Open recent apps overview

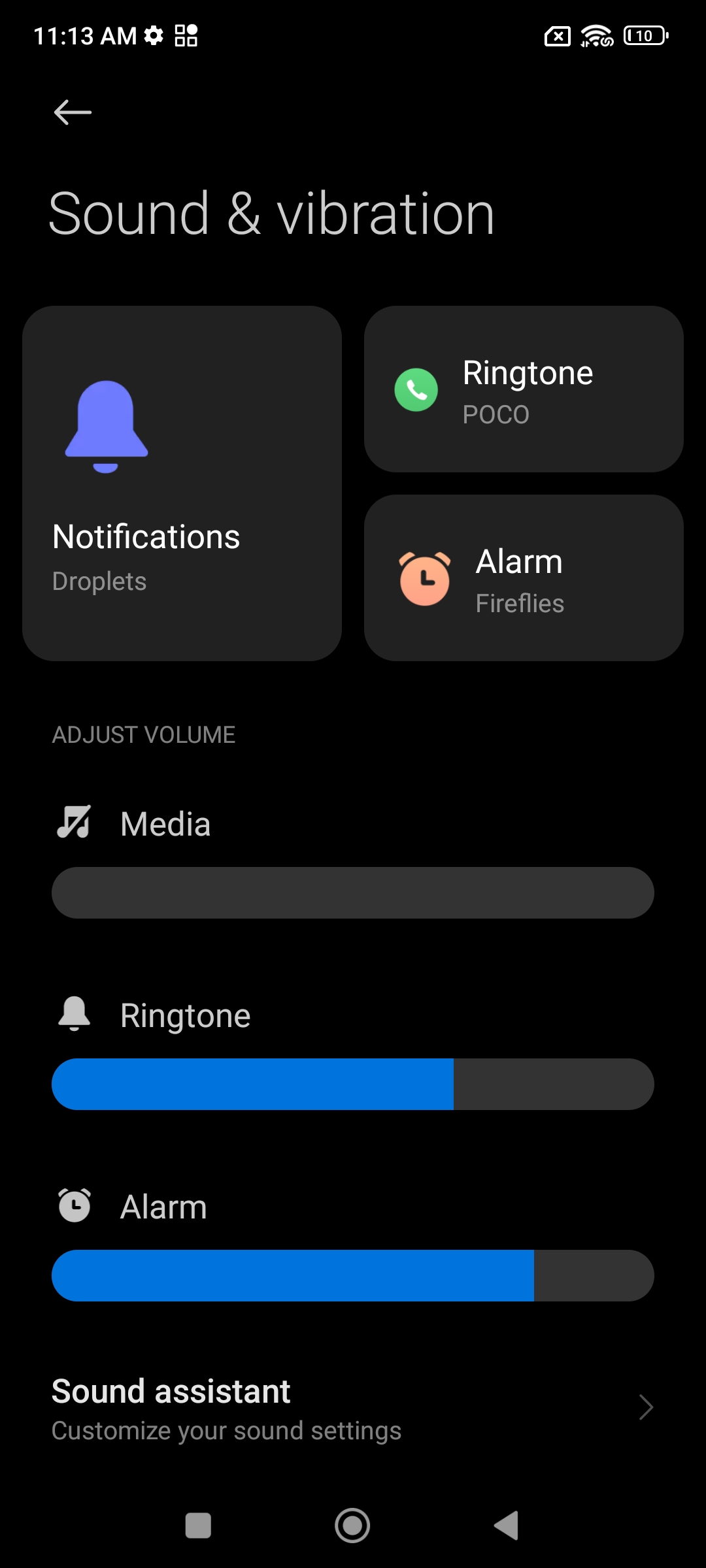point(198,1526)
